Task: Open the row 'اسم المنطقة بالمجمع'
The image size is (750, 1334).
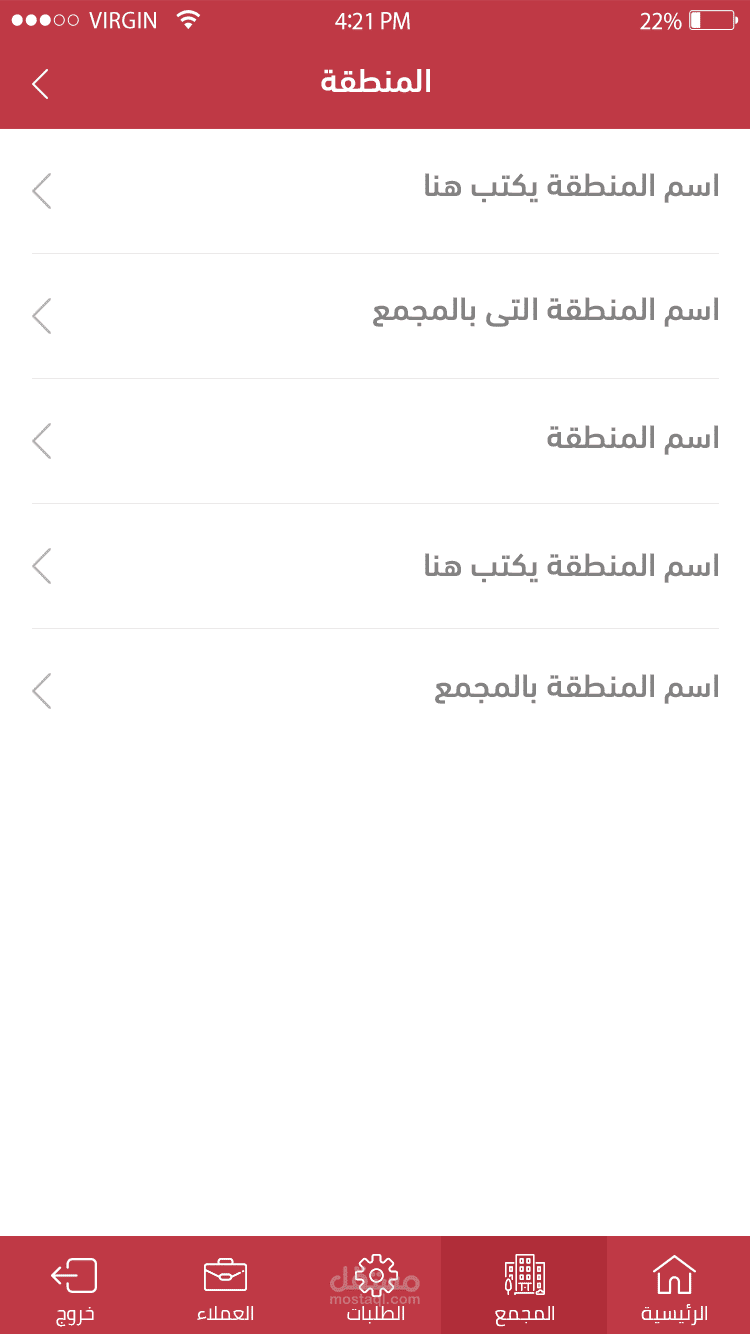Action: pos(375,690)
